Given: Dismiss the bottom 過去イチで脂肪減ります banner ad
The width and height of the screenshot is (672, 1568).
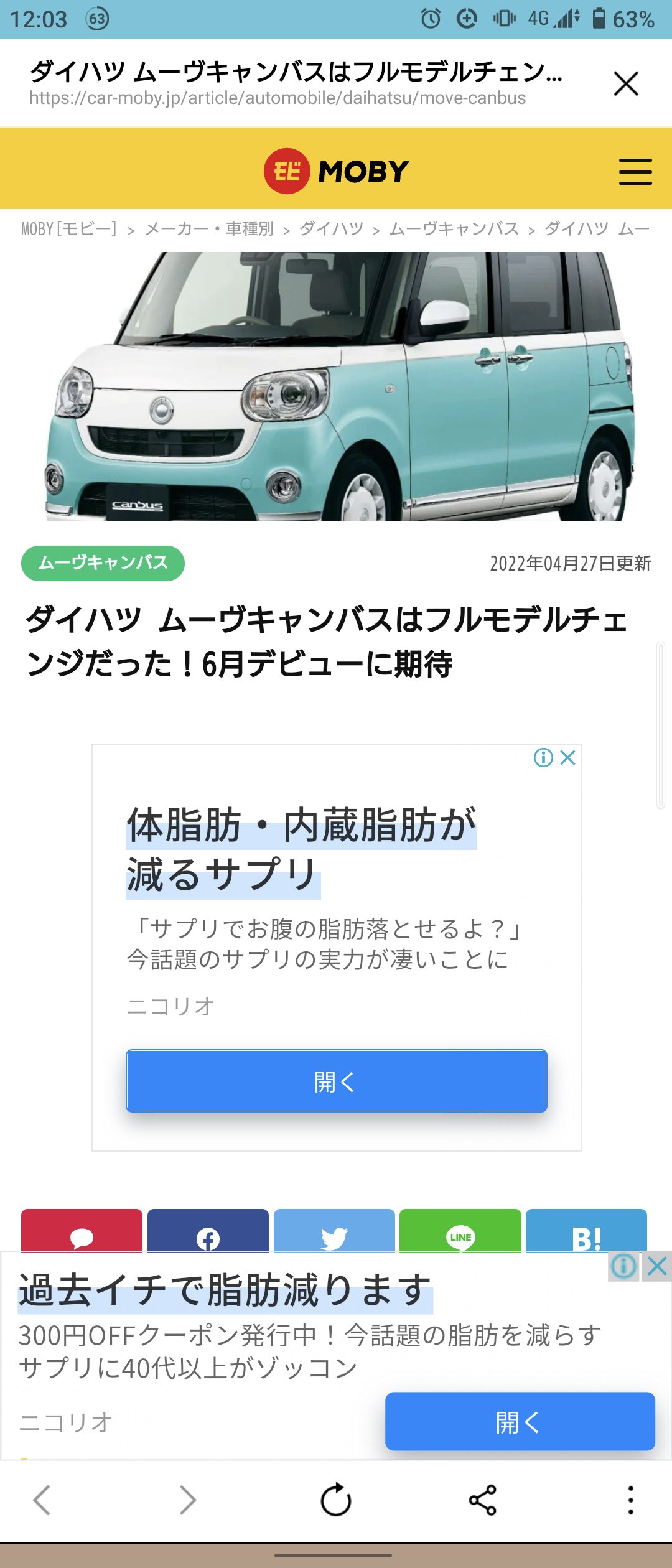Looking at the screenshot, I should click(657, 1266).
